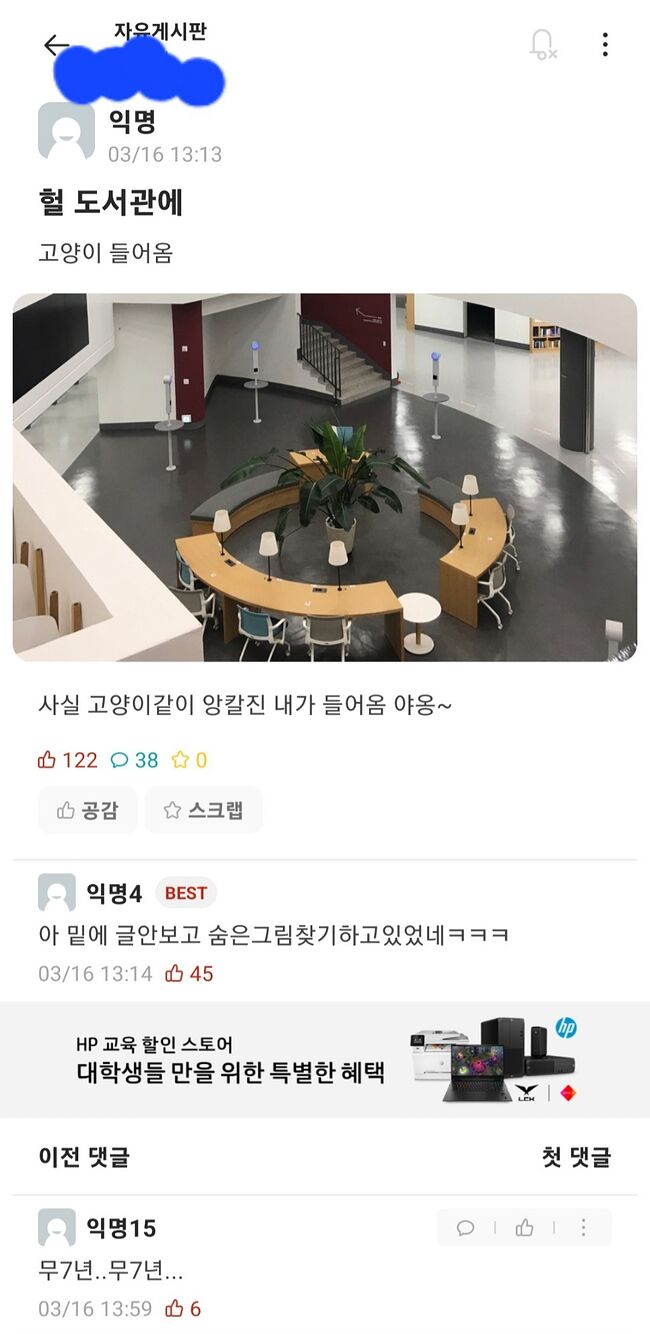Tap the 공감 like button
The image size is (650, 1334).
coord(87,810)
